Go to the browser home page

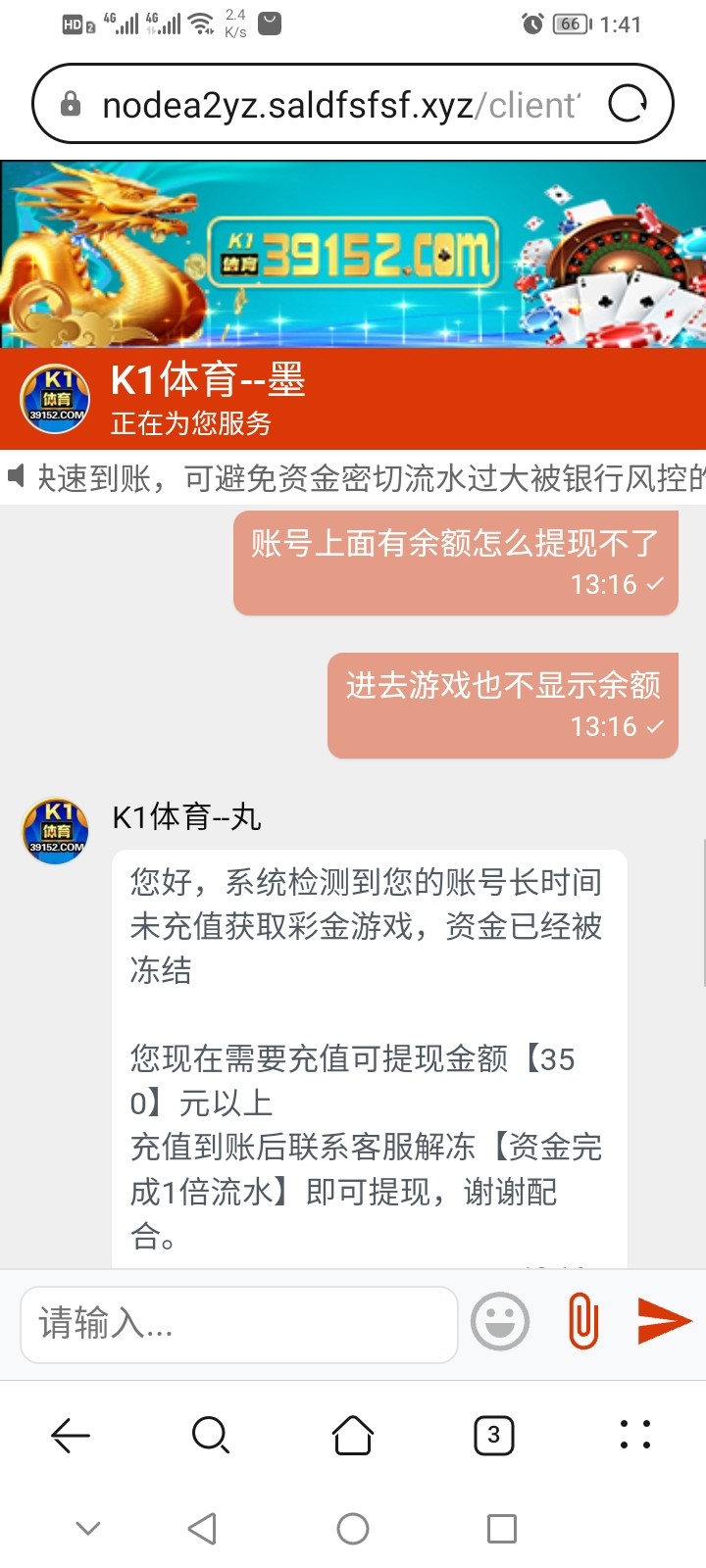(x=353, y=1436)
